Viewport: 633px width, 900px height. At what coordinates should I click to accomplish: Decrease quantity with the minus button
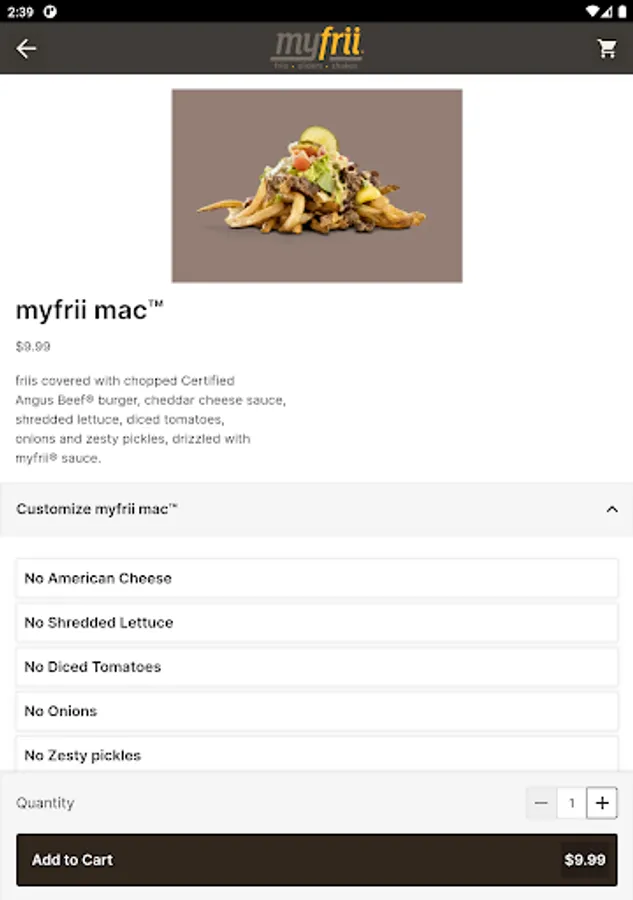pyautogui.click(x=541, y=803)
